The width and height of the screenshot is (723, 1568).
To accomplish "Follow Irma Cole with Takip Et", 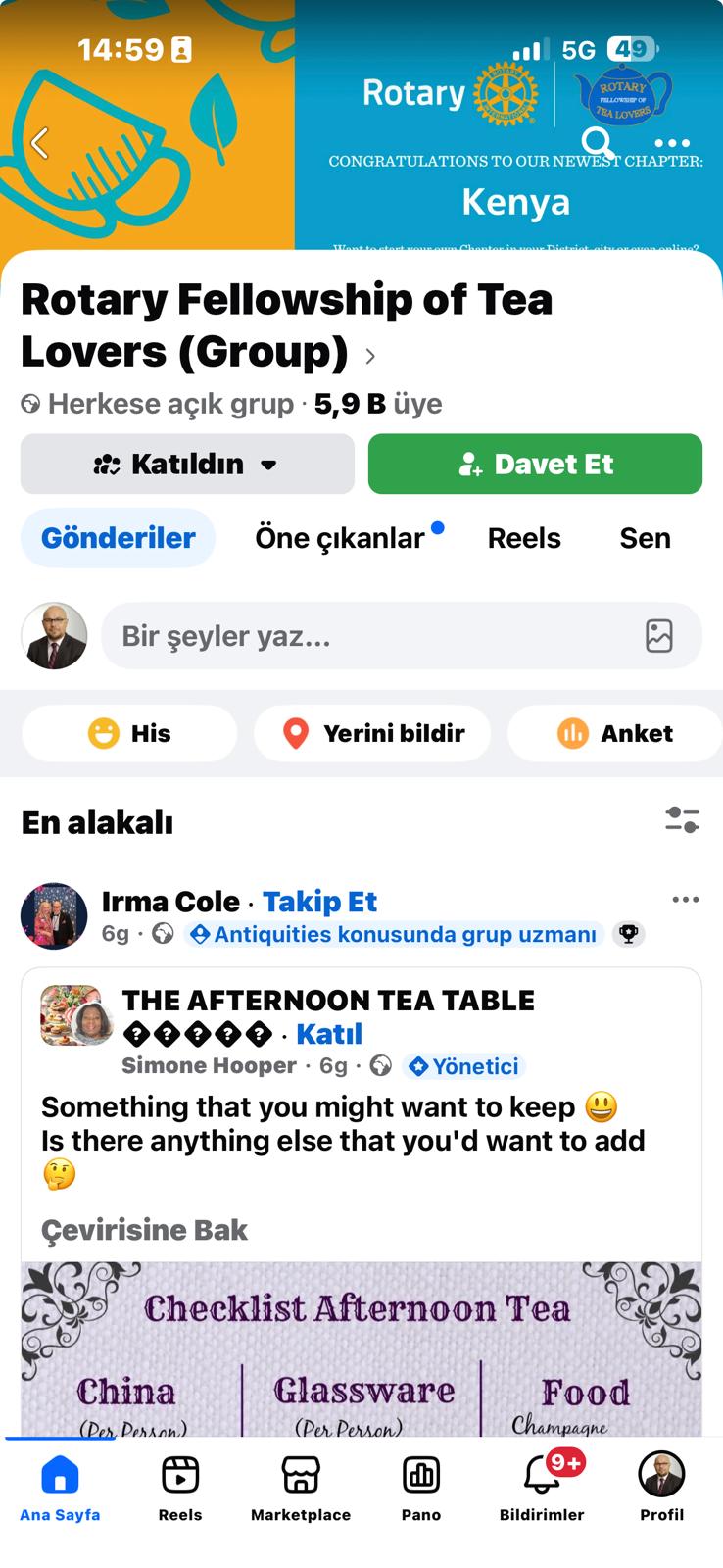I will click(x=319, y=902).
